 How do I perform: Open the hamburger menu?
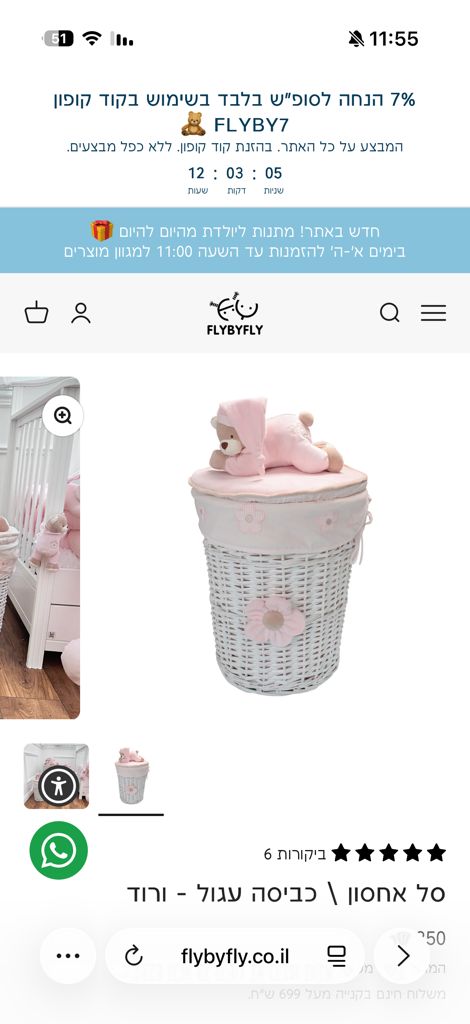(x=433, y=313)
